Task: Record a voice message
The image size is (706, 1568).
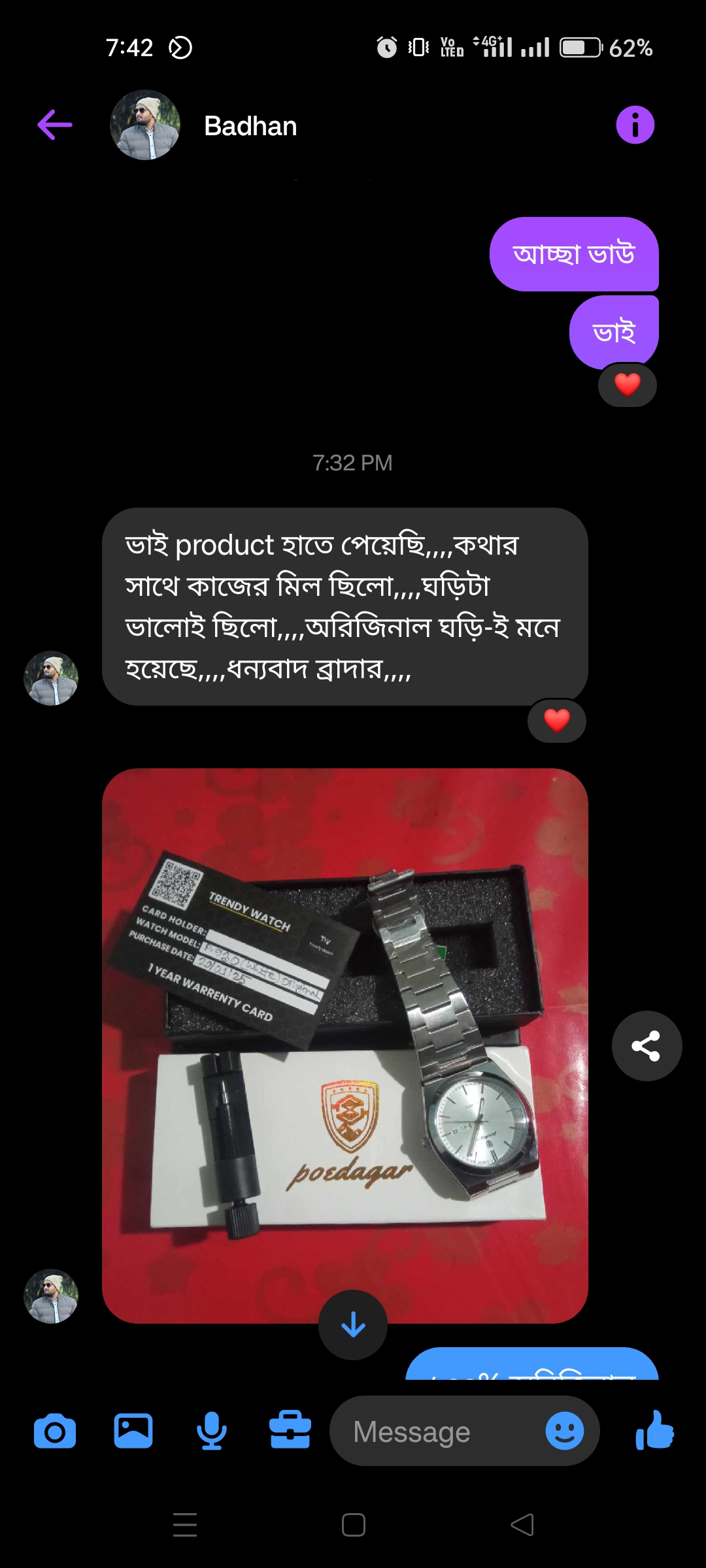Action: pyautogui.click(x=211, y=1431)
